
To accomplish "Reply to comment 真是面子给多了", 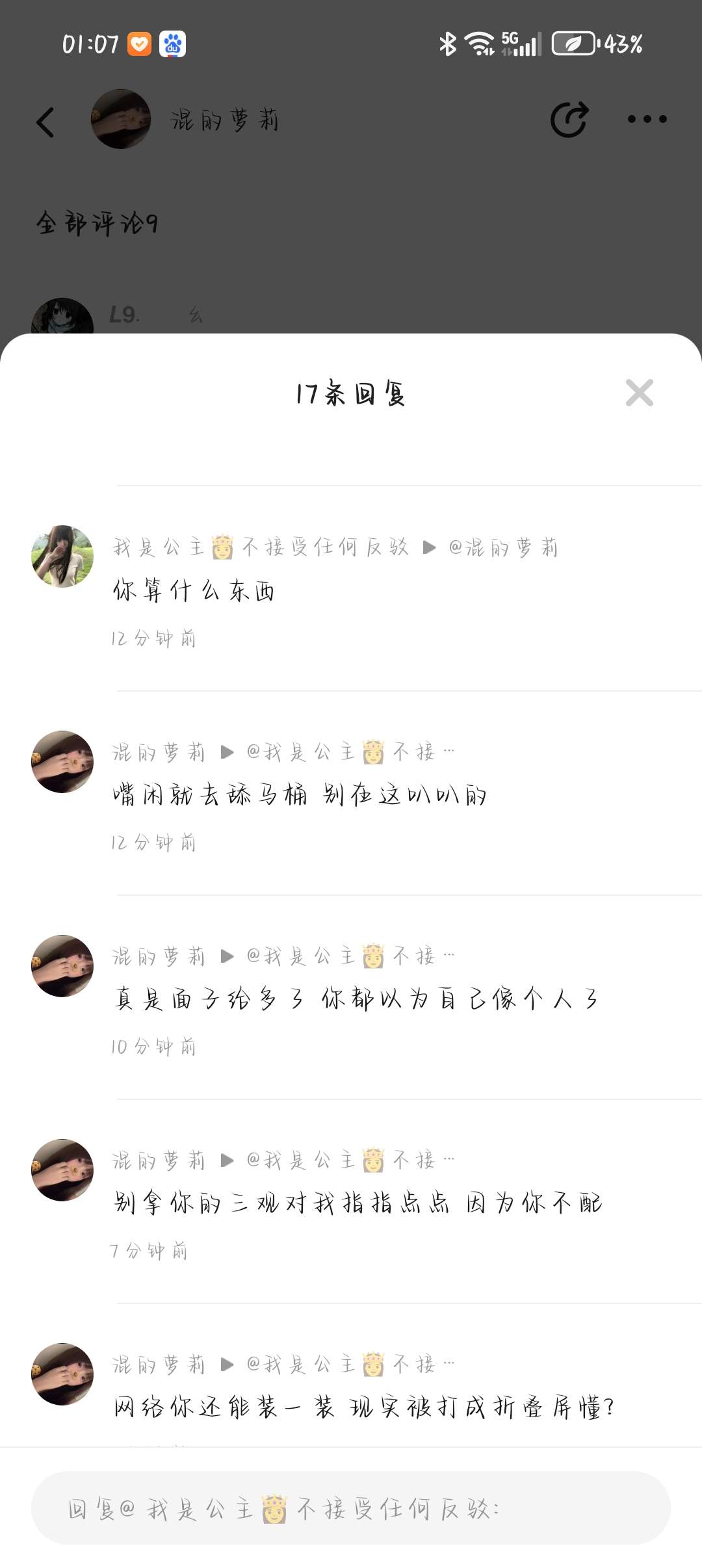I will click(x=355, y=999).
